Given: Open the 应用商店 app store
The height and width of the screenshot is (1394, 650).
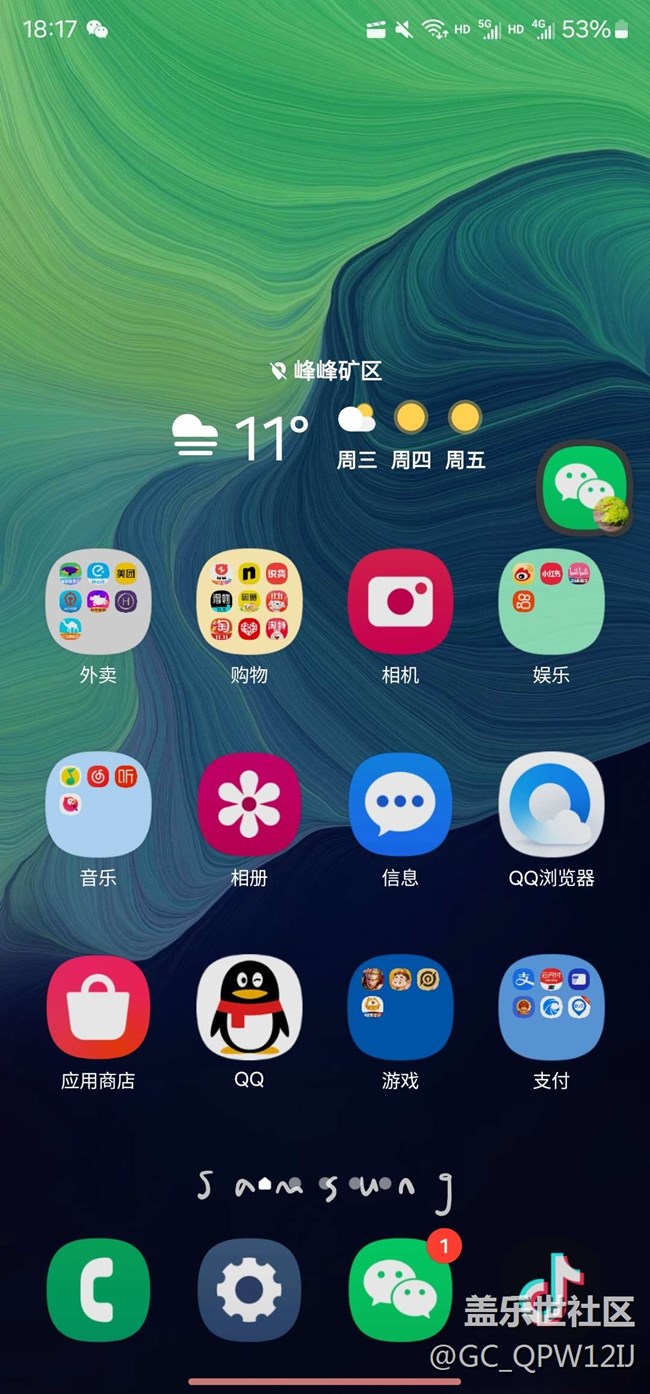Looking at the screenshot, I should point(98,1008).
